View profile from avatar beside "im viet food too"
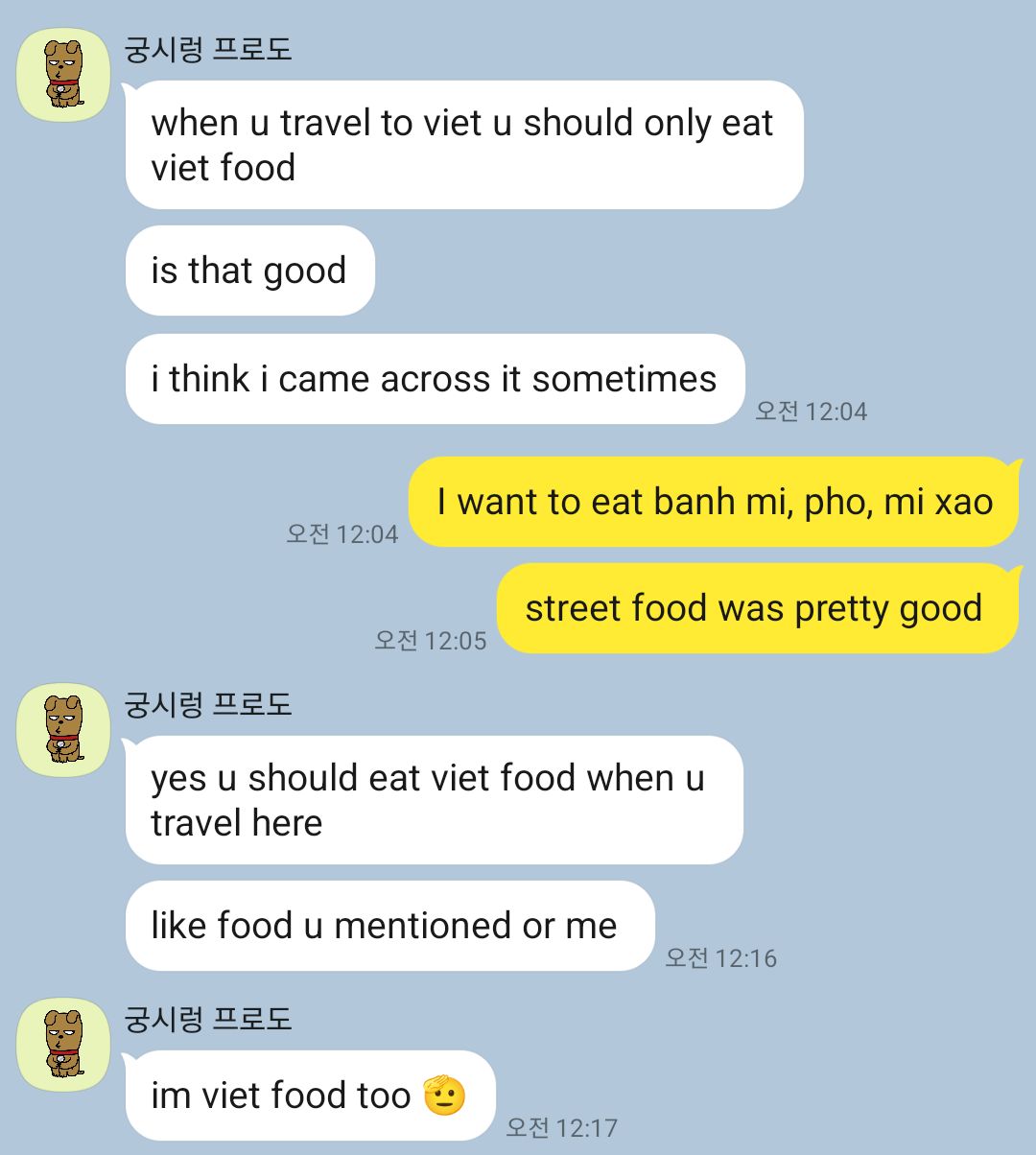 click(64, 1045)
